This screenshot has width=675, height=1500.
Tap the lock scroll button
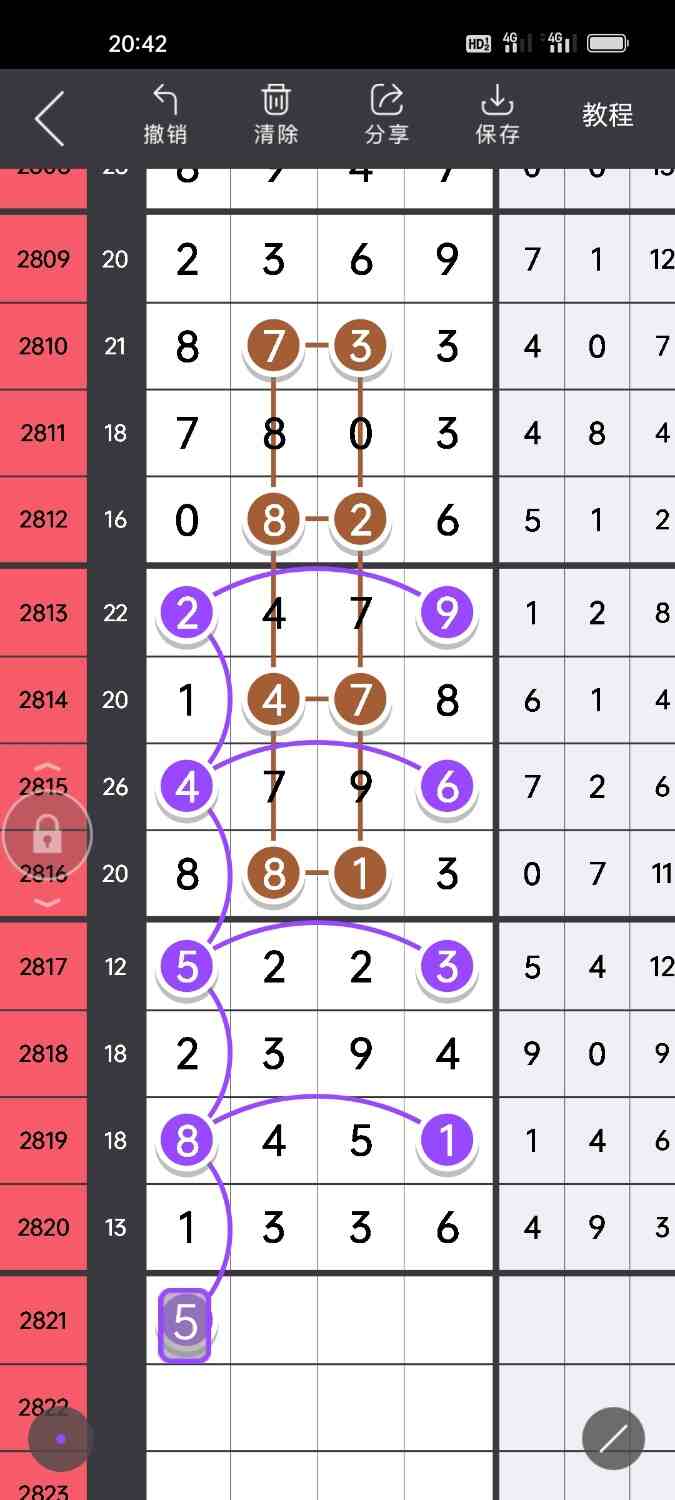(x=47, y=834)
